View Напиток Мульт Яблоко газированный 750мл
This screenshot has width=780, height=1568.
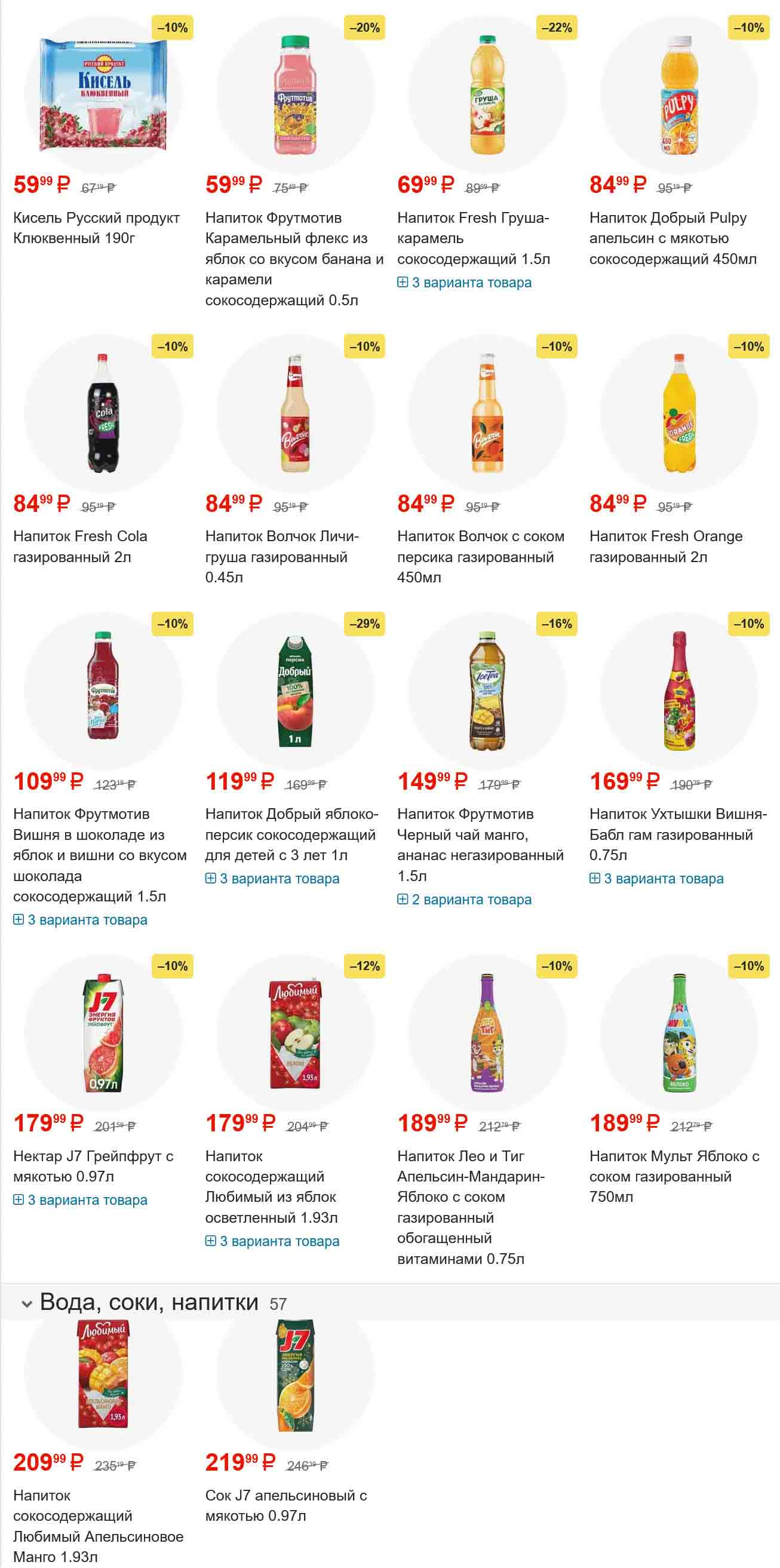click(x=674, y=1176)
